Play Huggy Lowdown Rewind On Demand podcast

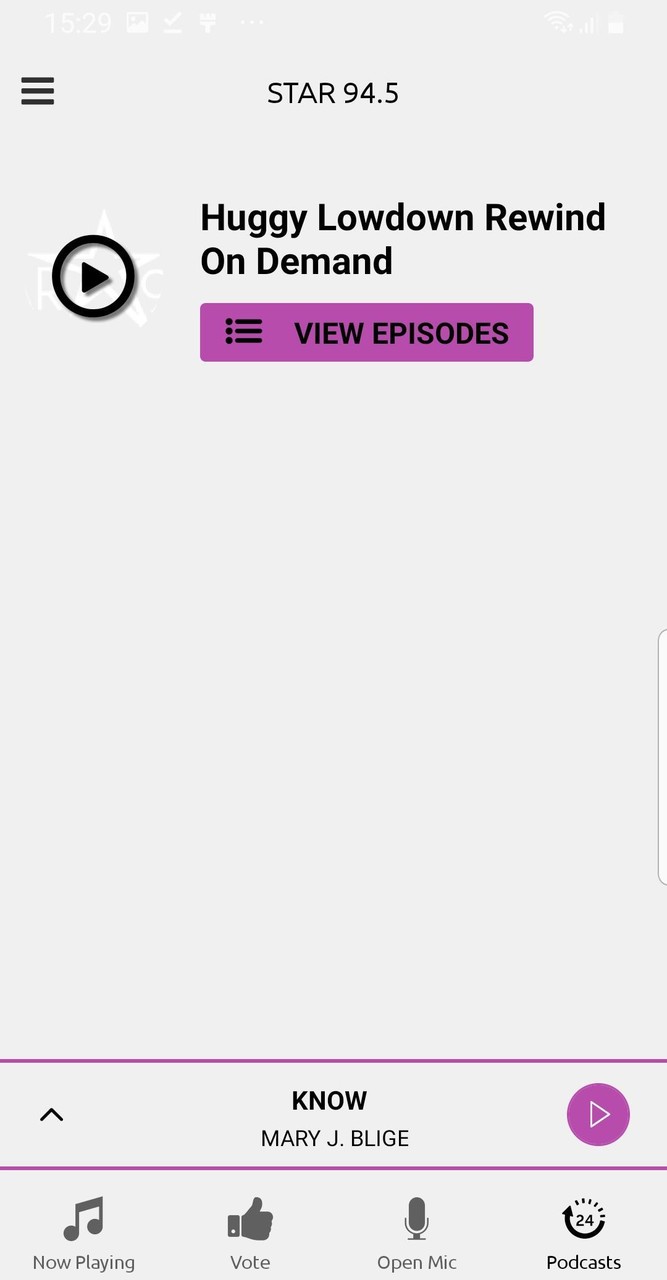(94, 277)
